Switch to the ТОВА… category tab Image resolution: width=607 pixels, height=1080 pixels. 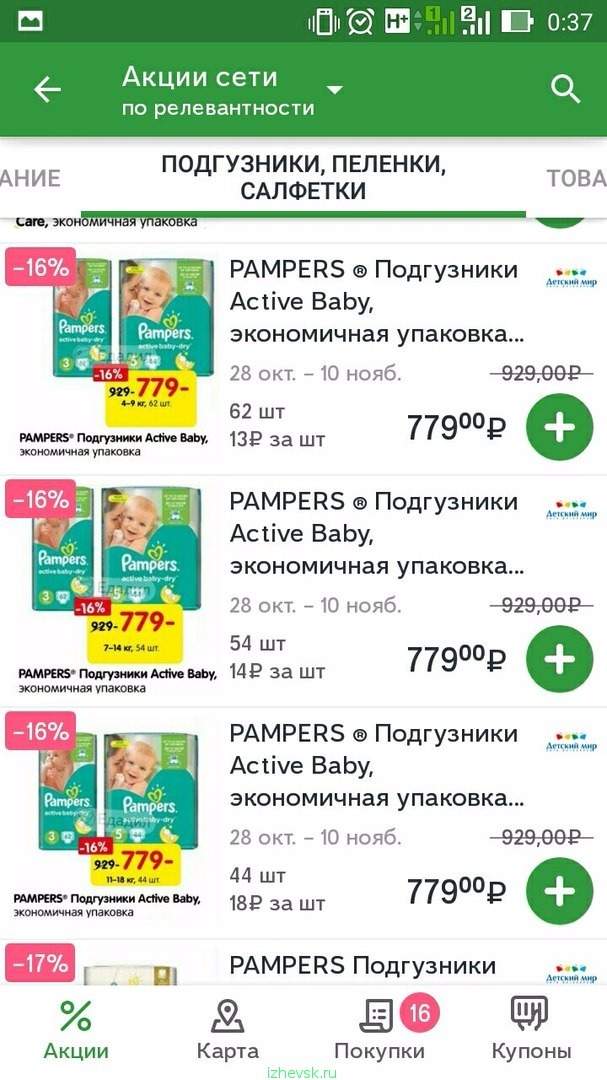click(x=577, y=178)
